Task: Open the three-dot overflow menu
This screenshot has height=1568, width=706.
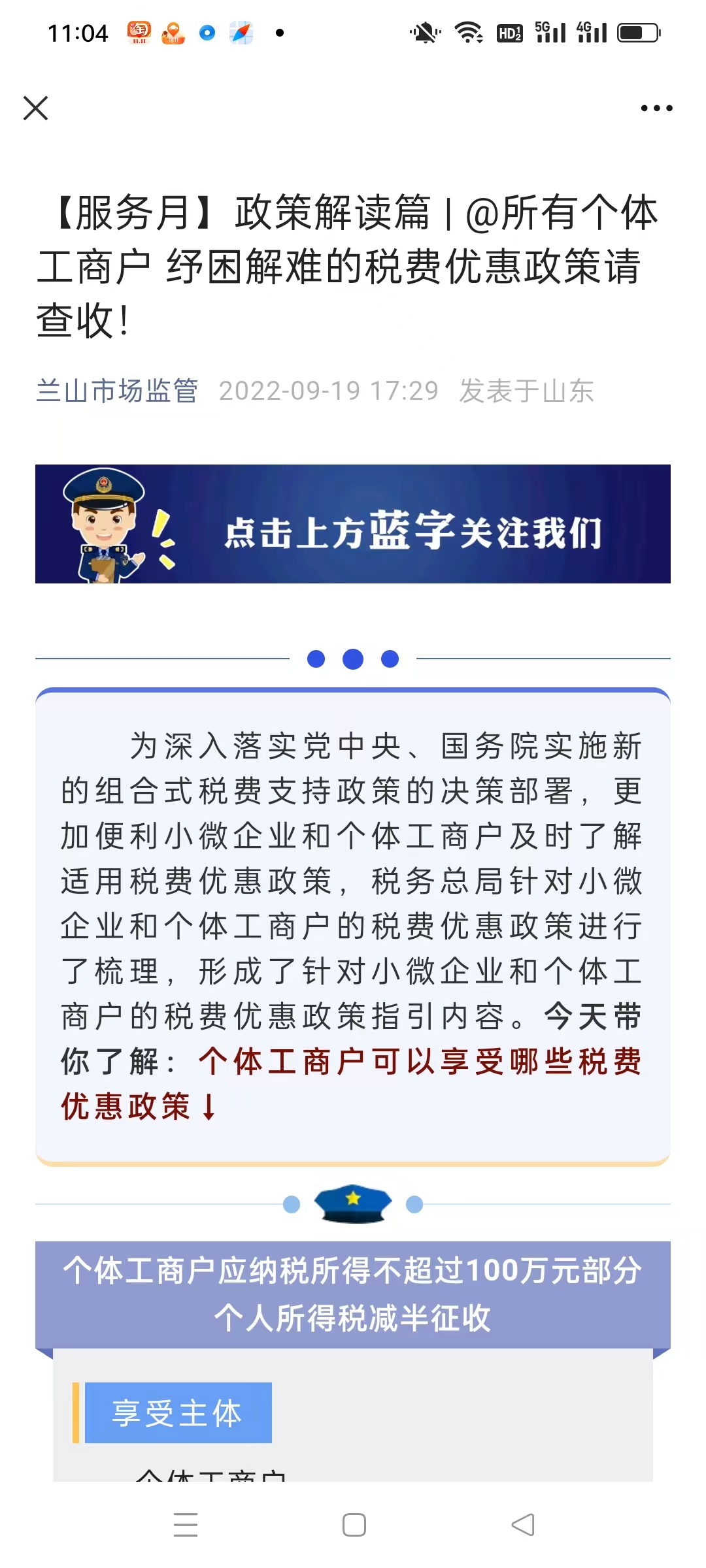Action: click(x=656, y=108)
